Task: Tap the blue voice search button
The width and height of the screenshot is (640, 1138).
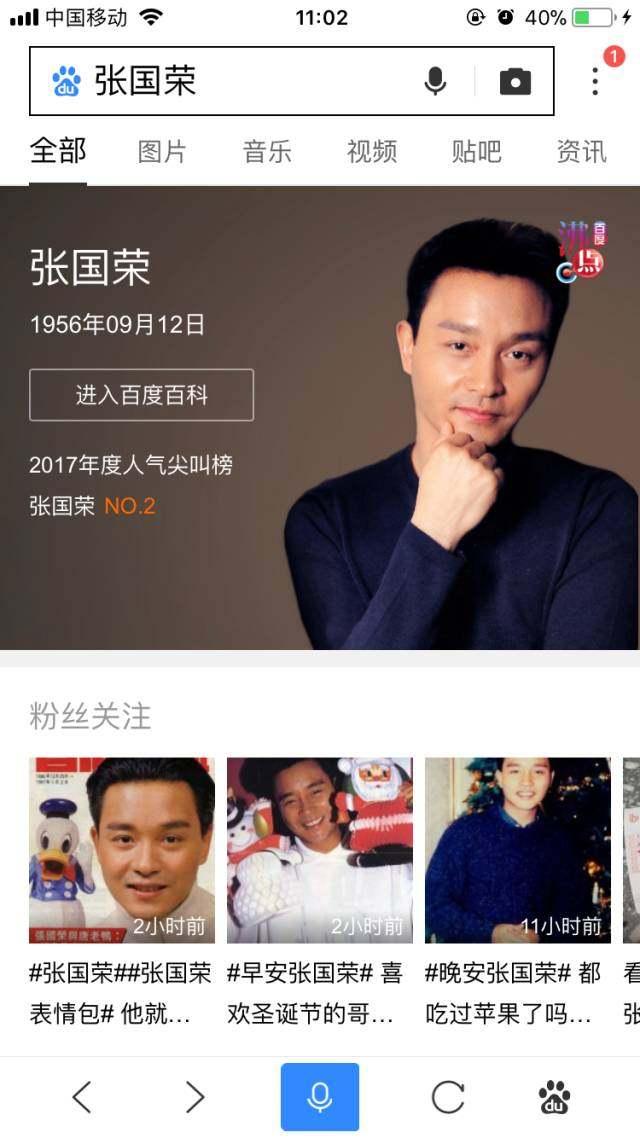Action: (x=320, y=1097)
